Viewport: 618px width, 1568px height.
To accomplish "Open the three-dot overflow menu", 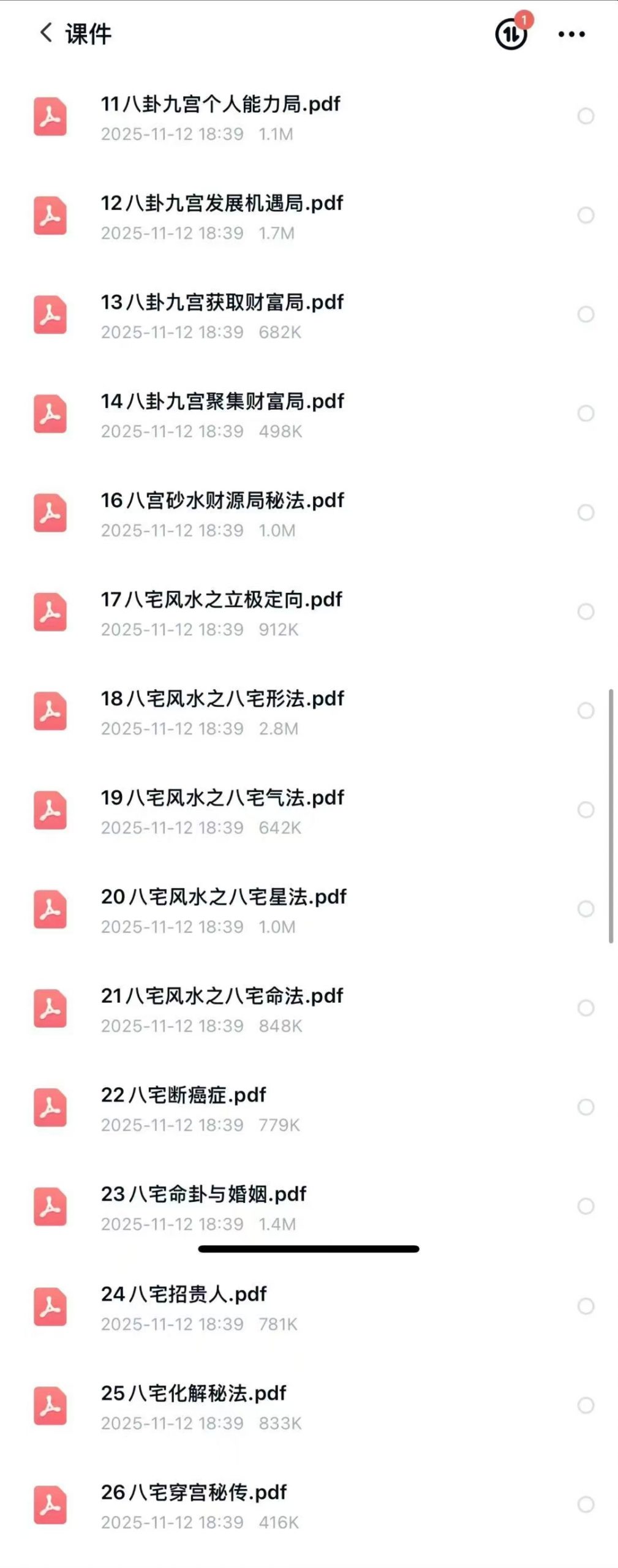I will [x=571, y=34].
